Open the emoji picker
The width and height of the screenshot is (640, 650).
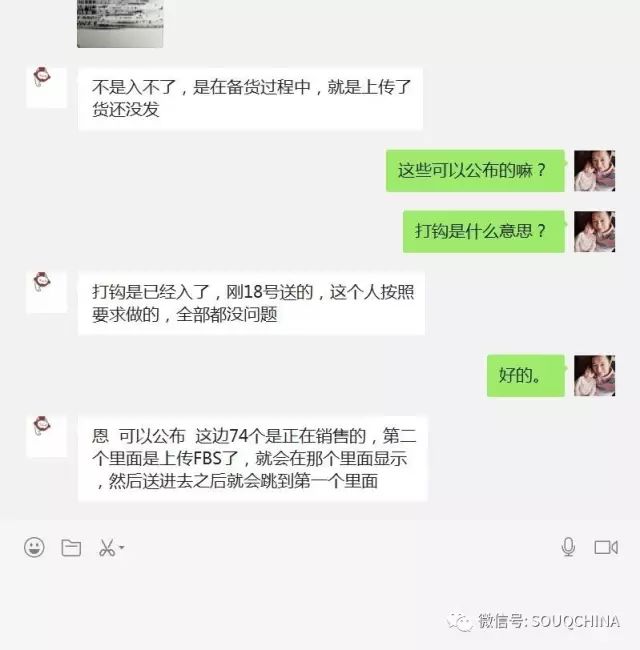[x=34, y=547]
